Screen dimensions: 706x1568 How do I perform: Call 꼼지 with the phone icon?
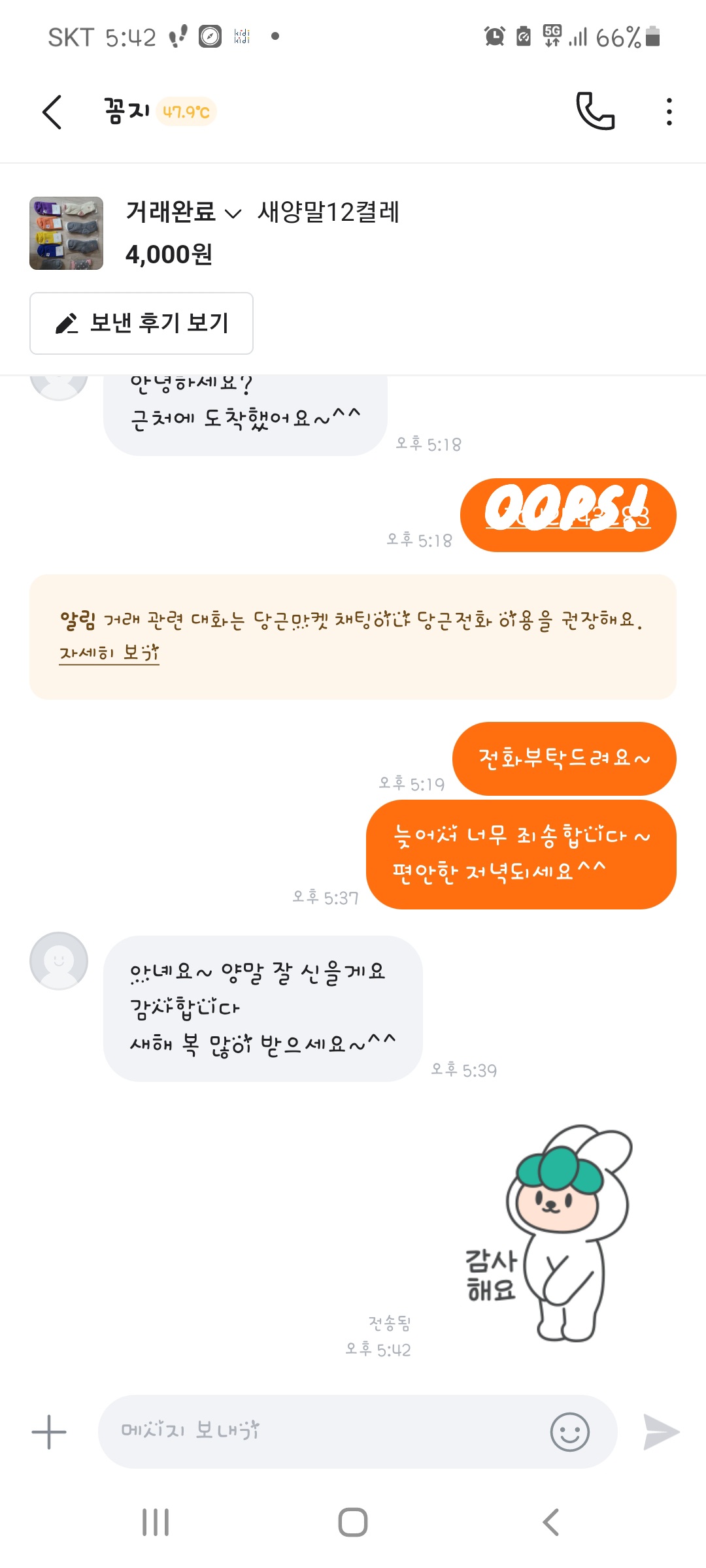(595, 112)
